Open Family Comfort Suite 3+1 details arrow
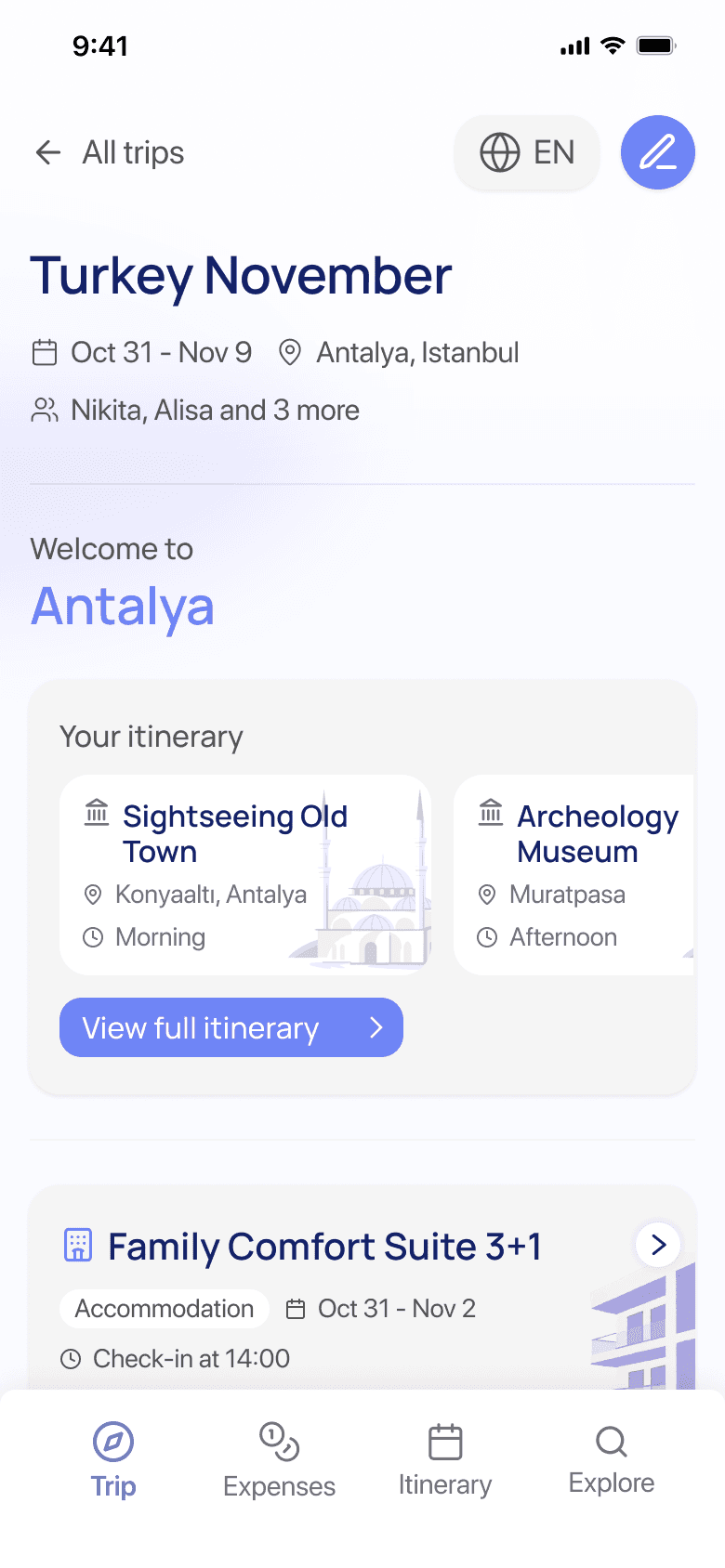Viewport: 725px width, 1568px height. [658, 1245]
